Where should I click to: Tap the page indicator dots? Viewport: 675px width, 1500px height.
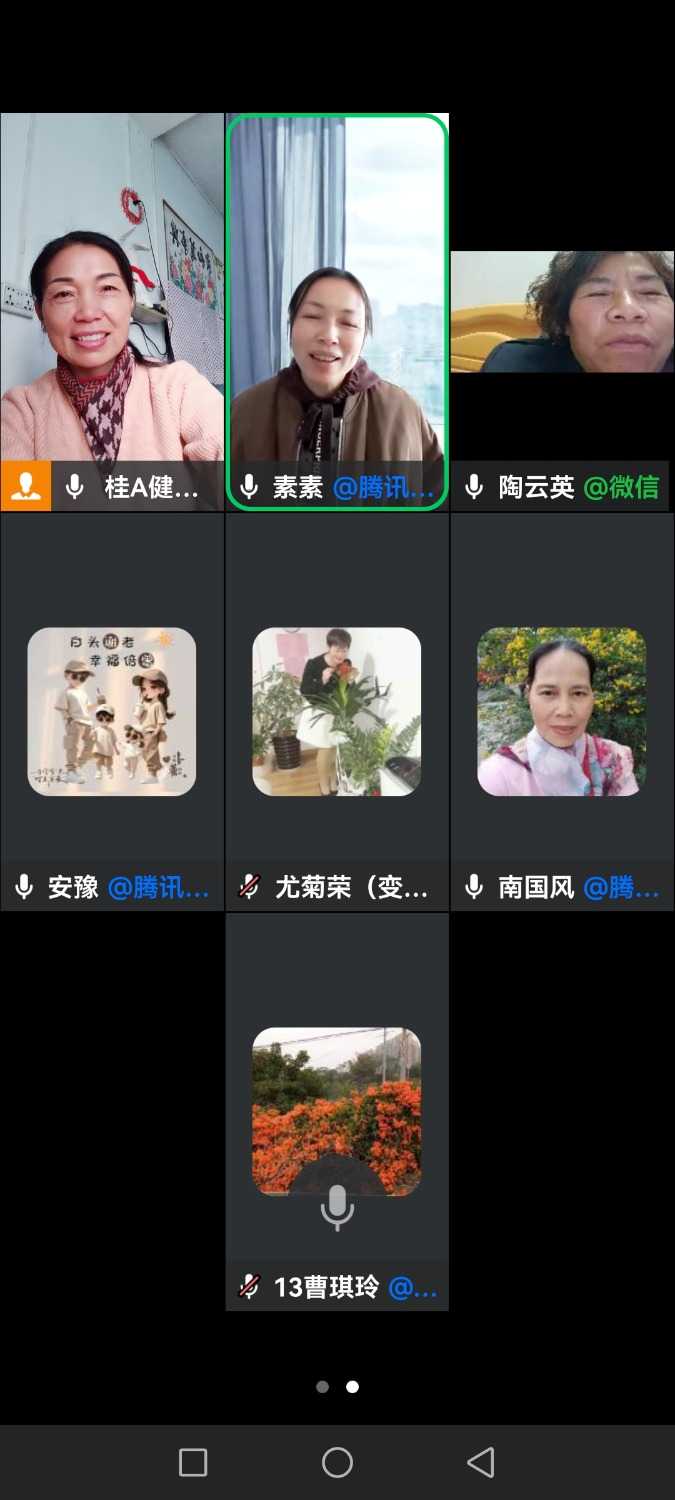click(x=337, y=1387)
